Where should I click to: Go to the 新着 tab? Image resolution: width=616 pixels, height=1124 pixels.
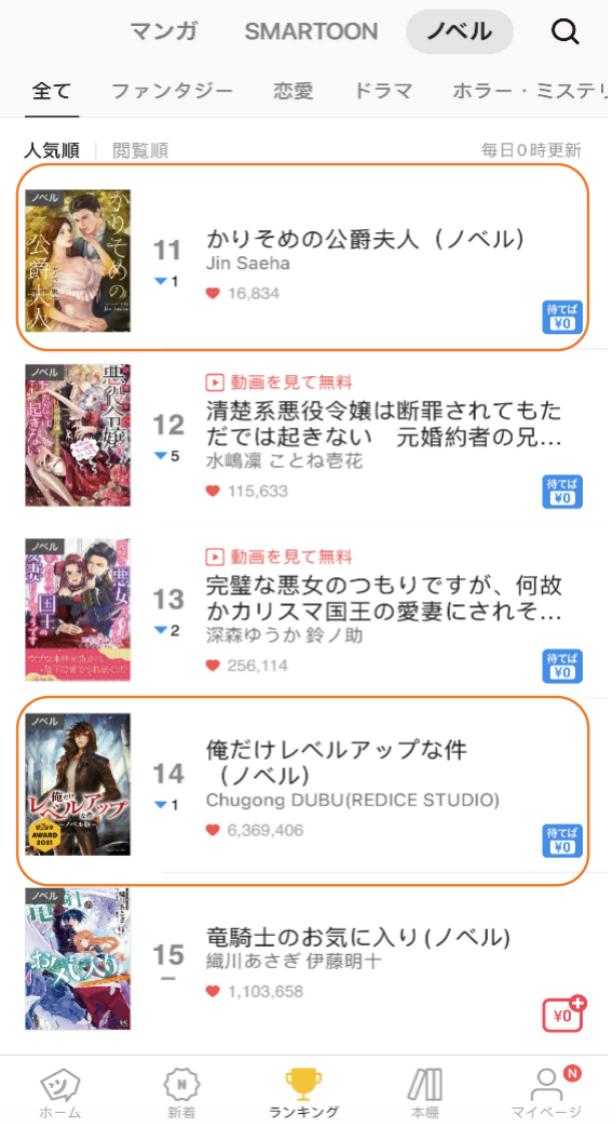[x=181, y=1091]
